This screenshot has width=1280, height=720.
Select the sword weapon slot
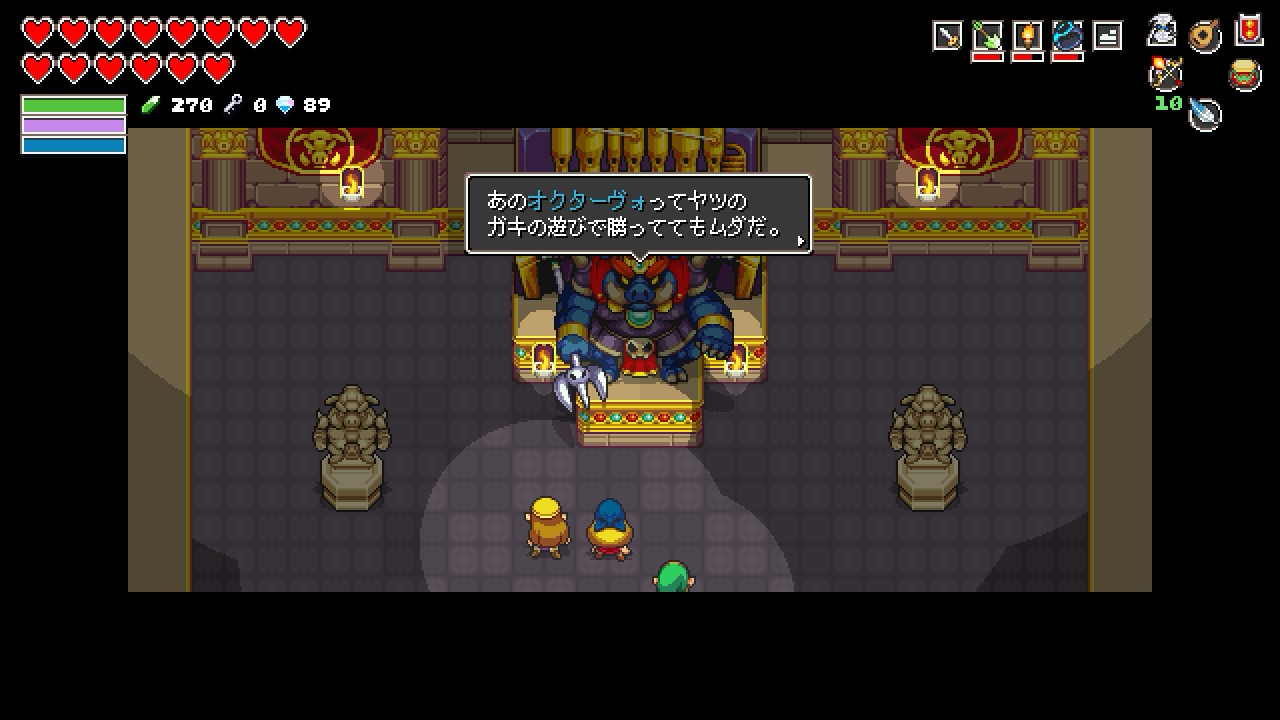point(947,37)
